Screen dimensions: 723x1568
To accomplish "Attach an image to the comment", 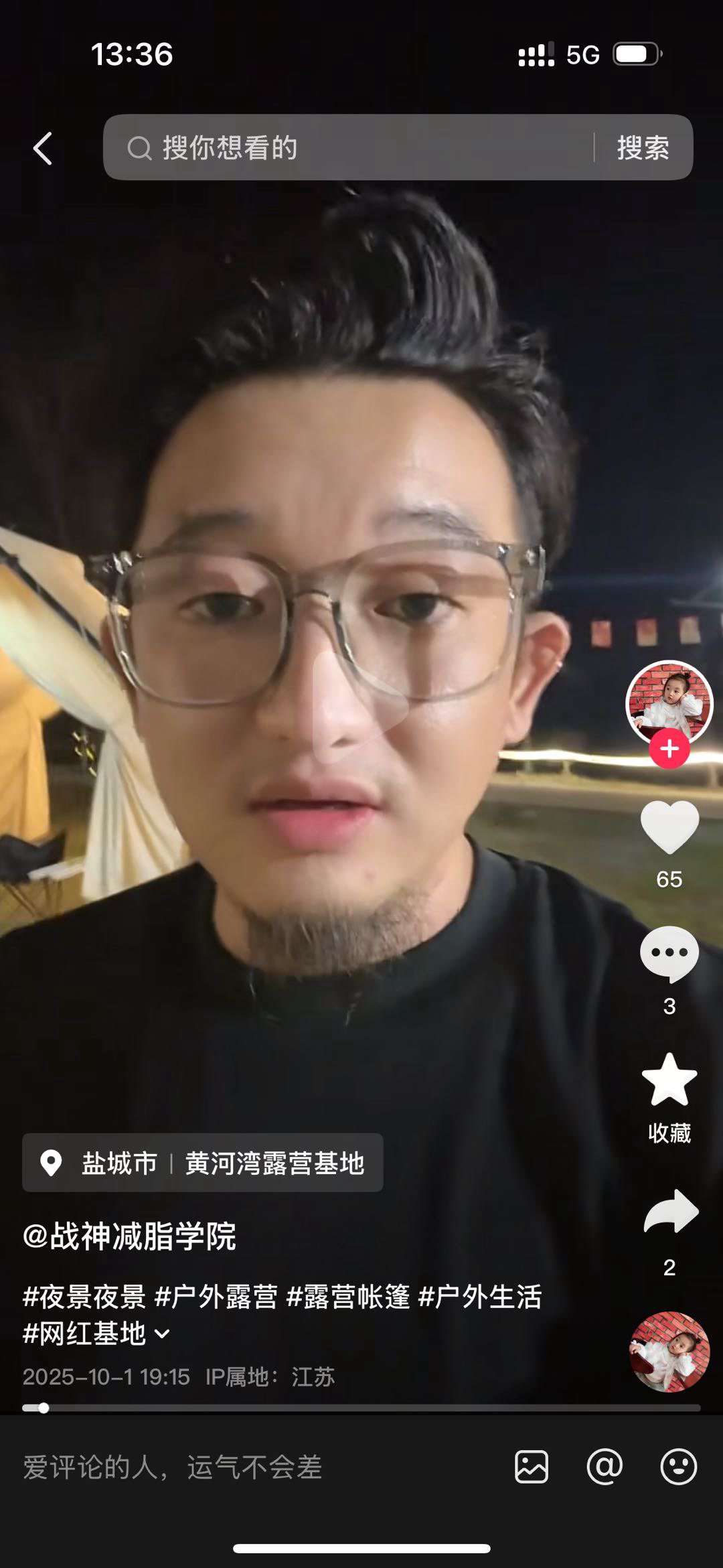I will coord(532,1468).
